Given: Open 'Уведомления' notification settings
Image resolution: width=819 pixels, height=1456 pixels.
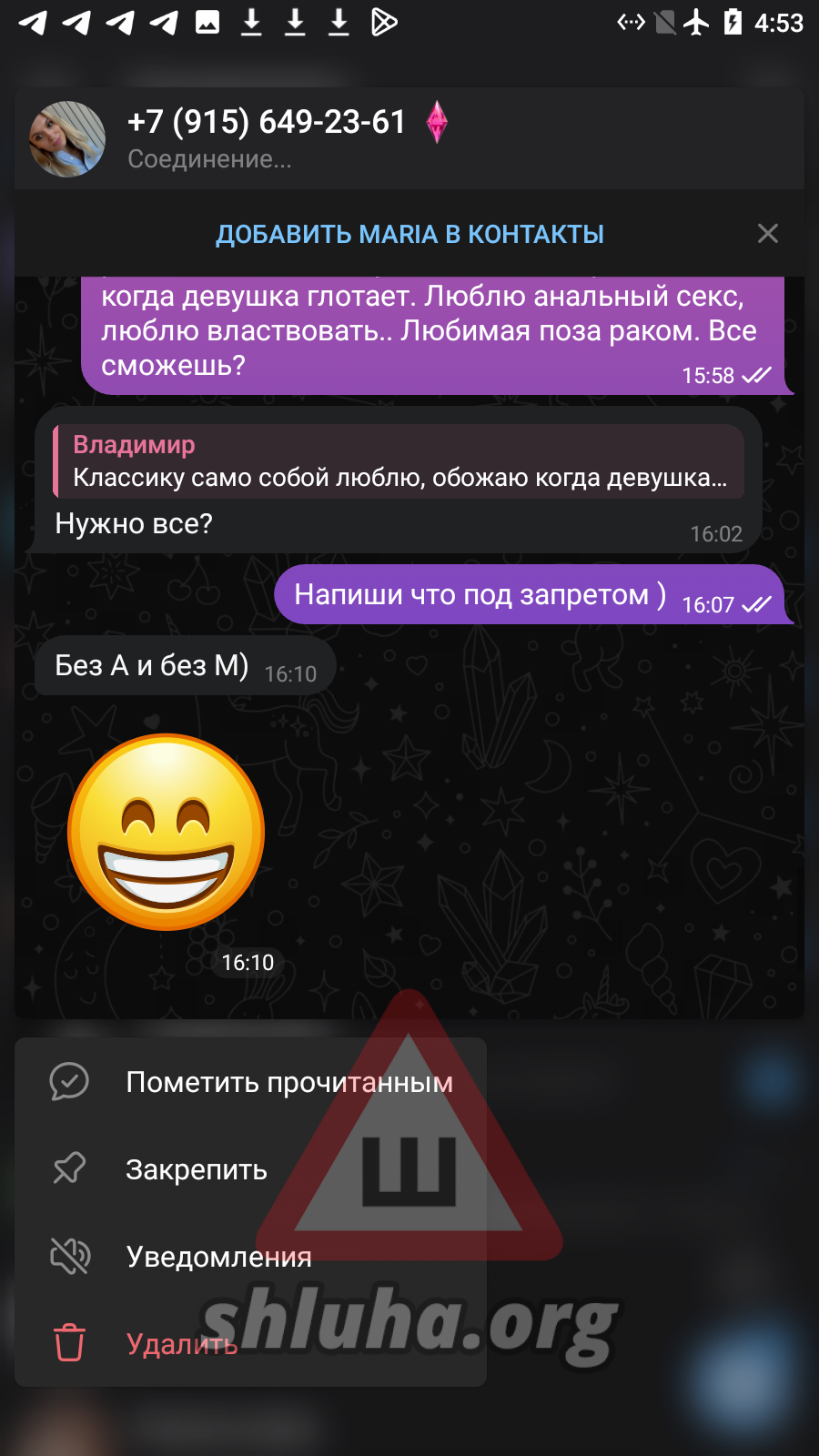Looking at the screenshot, I should pyautogui.click(x=218, y=1257).
